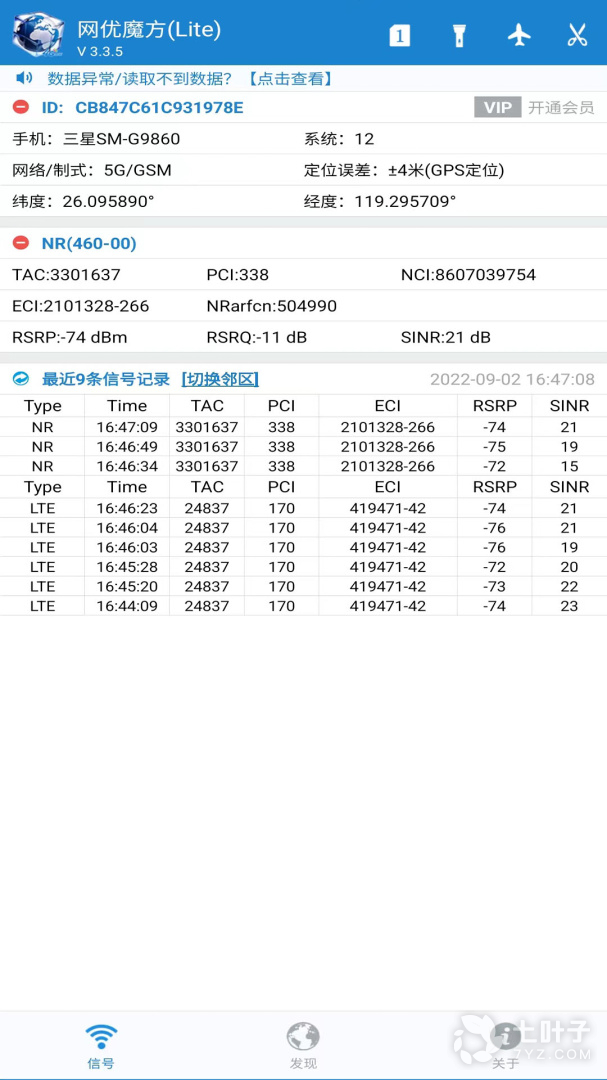
Task: Open the 关于 tab
Action: (x=505, y=1045)
